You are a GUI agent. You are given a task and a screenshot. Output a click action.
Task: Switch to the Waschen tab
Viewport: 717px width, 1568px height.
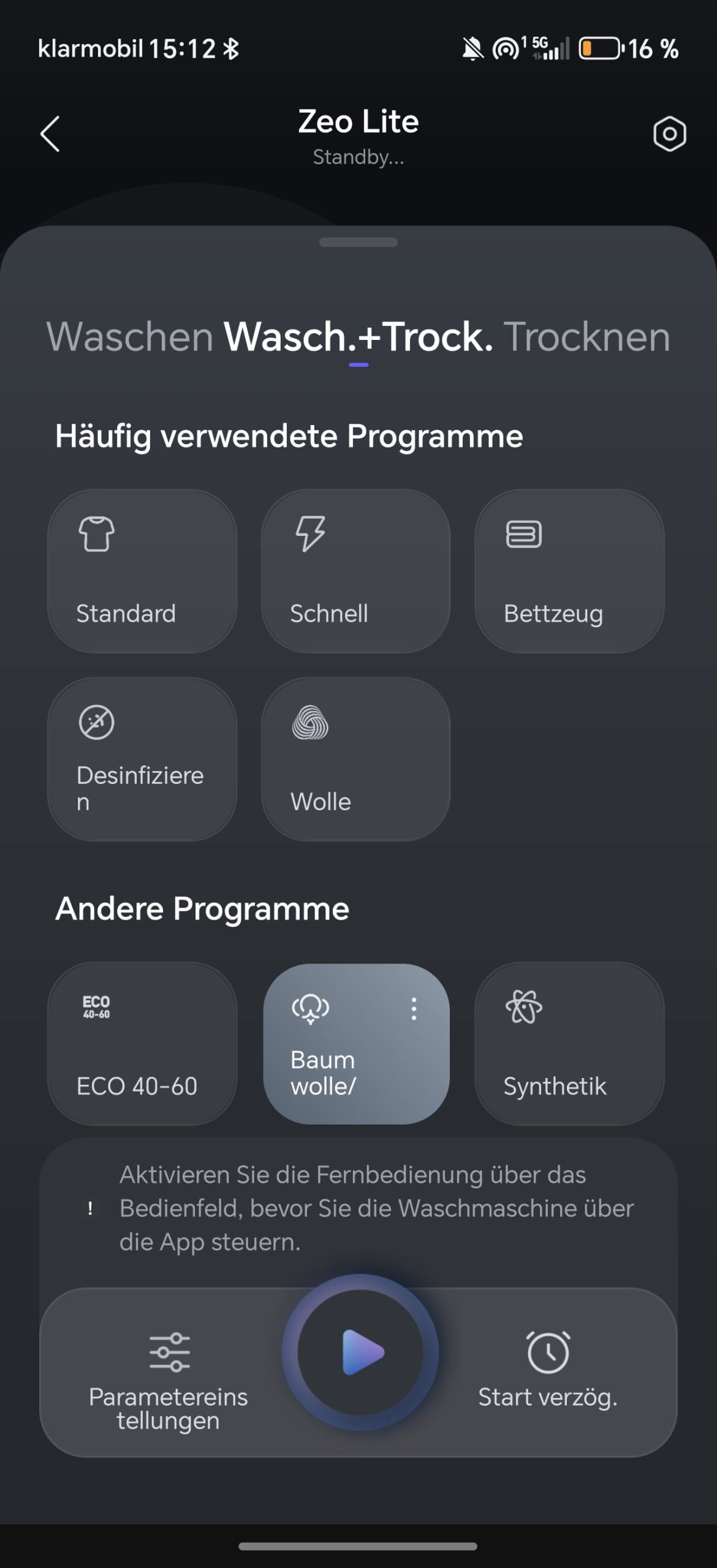click(x=130, y=337)
